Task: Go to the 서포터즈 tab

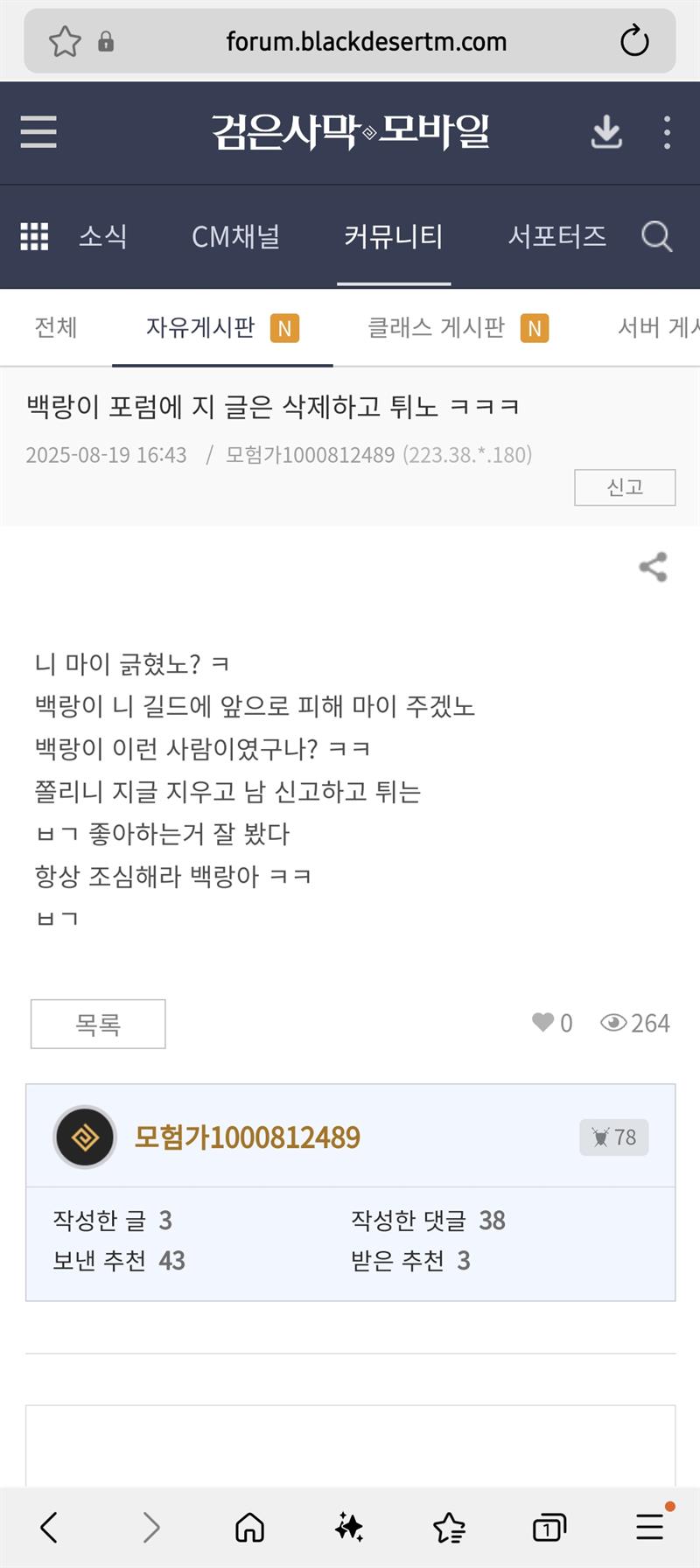Action: (x=556, y=236)
